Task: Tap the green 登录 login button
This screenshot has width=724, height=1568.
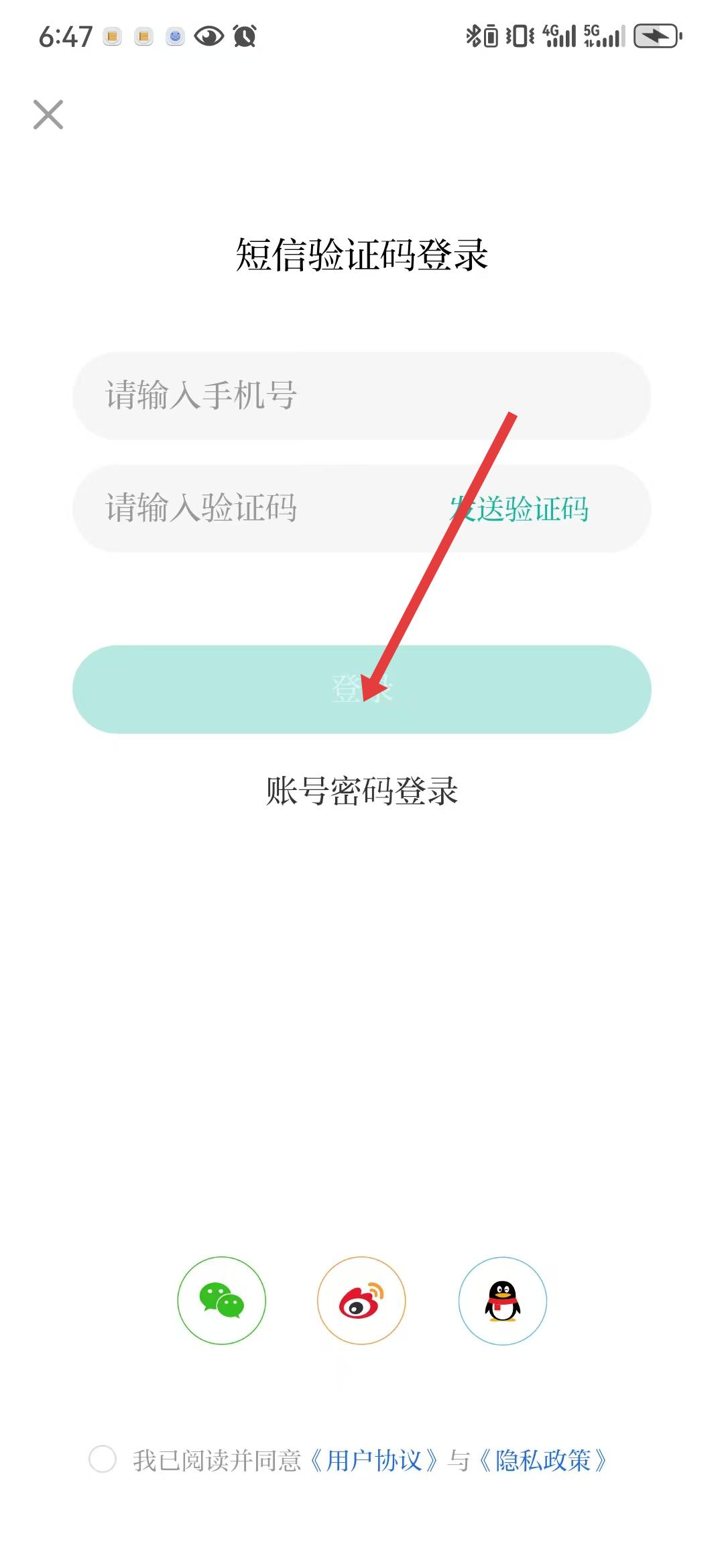Action: tap(362, 689)
